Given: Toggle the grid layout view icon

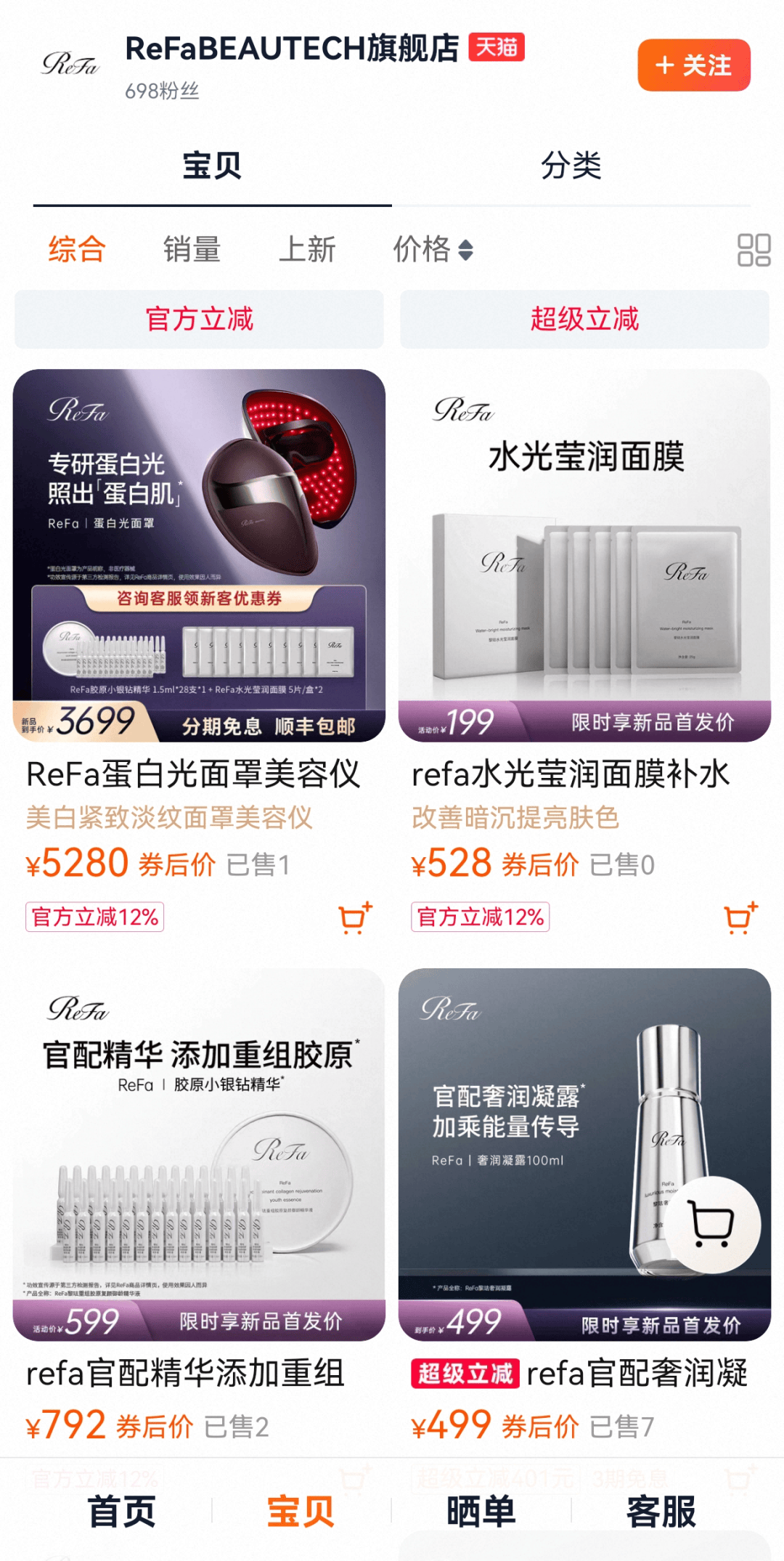Looking at the screenshot, I should coord(754,250).
